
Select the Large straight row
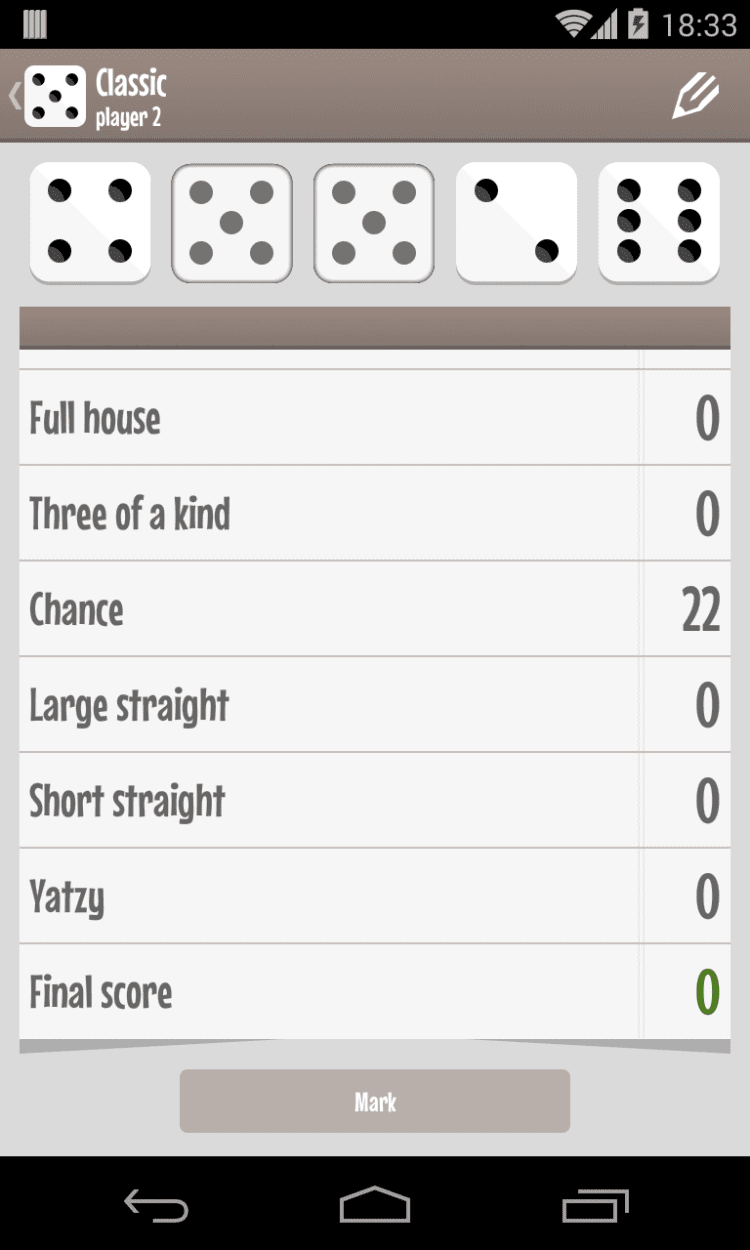point(374,705)
